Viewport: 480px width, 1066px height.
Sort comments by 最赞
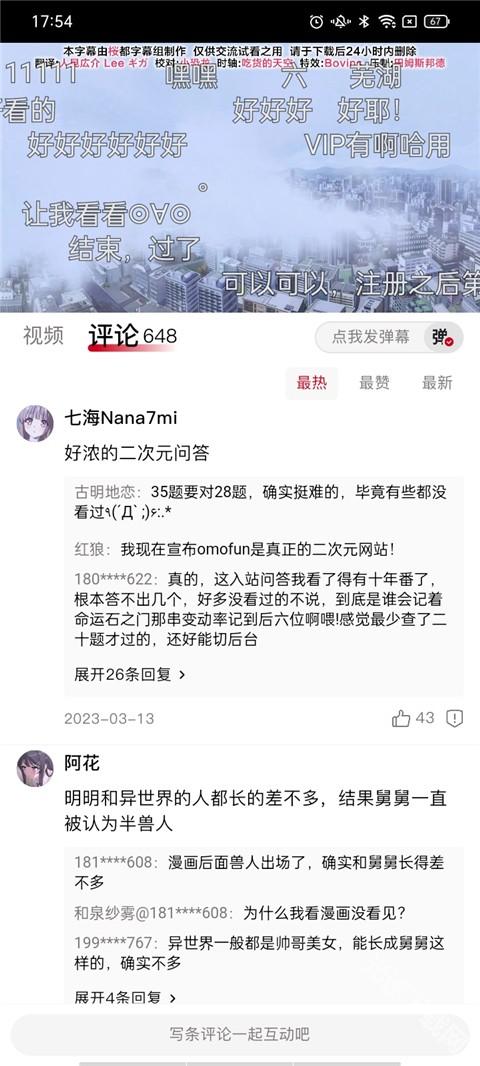coord(375,383)
